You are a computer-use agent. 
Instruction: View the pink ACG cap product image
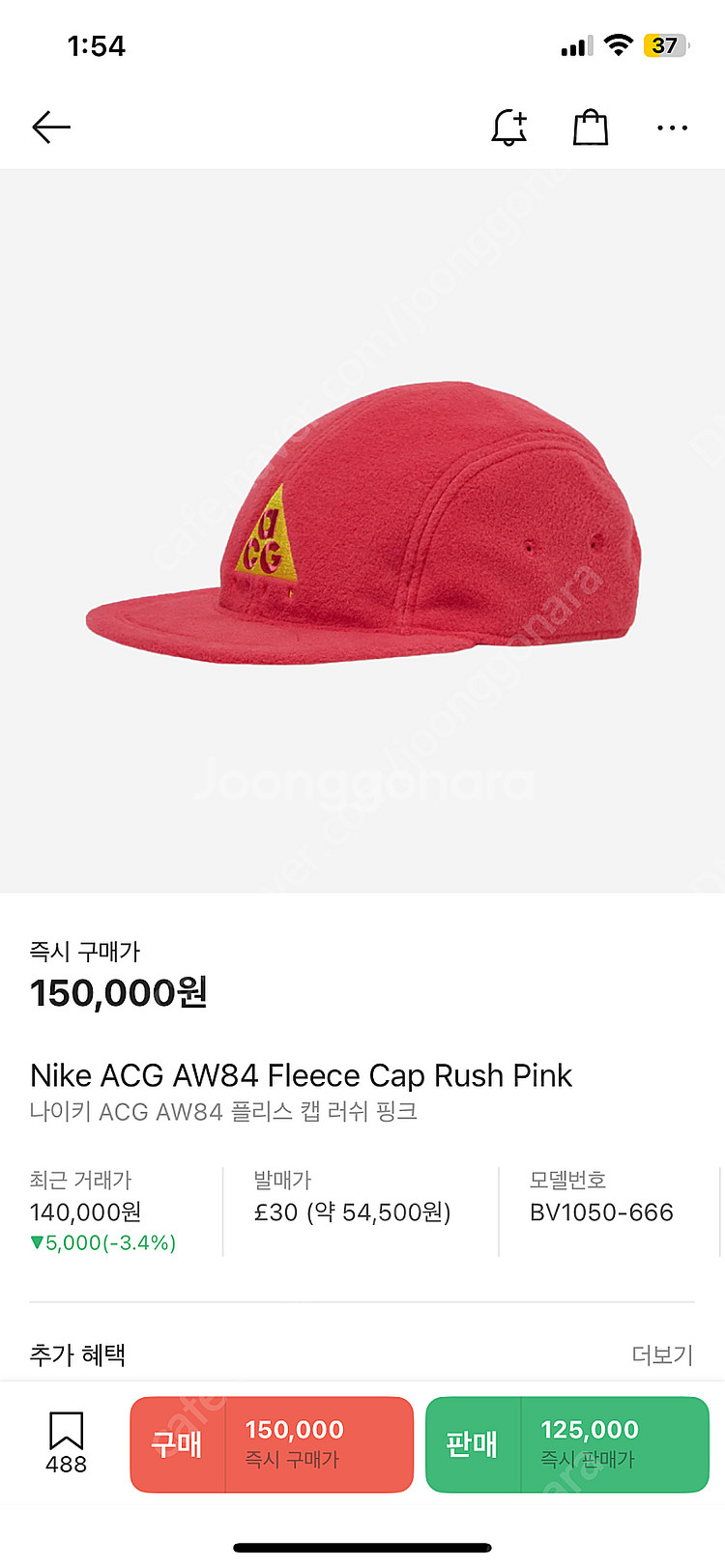pyautogui.click(x=362, y=531)
